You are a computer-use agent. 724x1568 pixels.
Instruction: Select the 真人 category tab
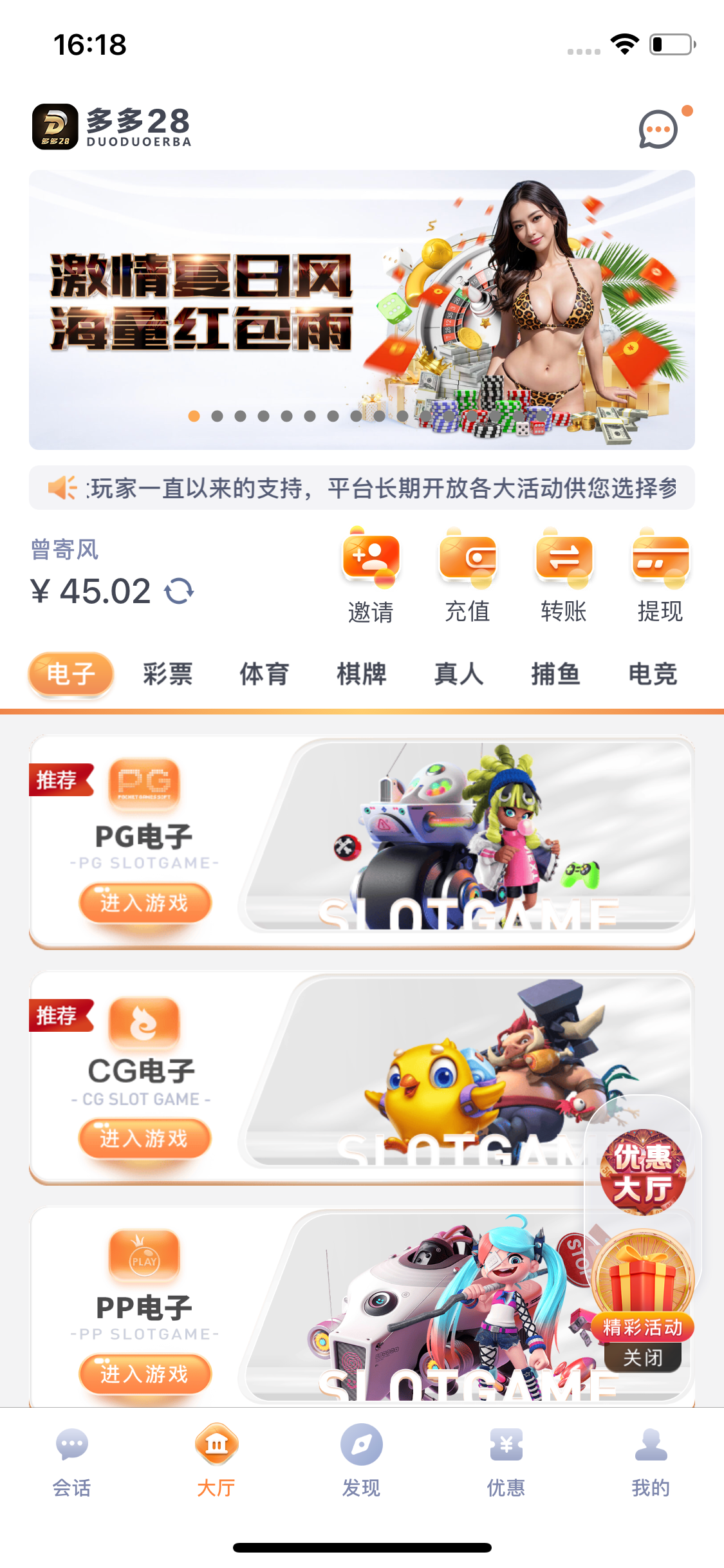click(x=458, y=674)
